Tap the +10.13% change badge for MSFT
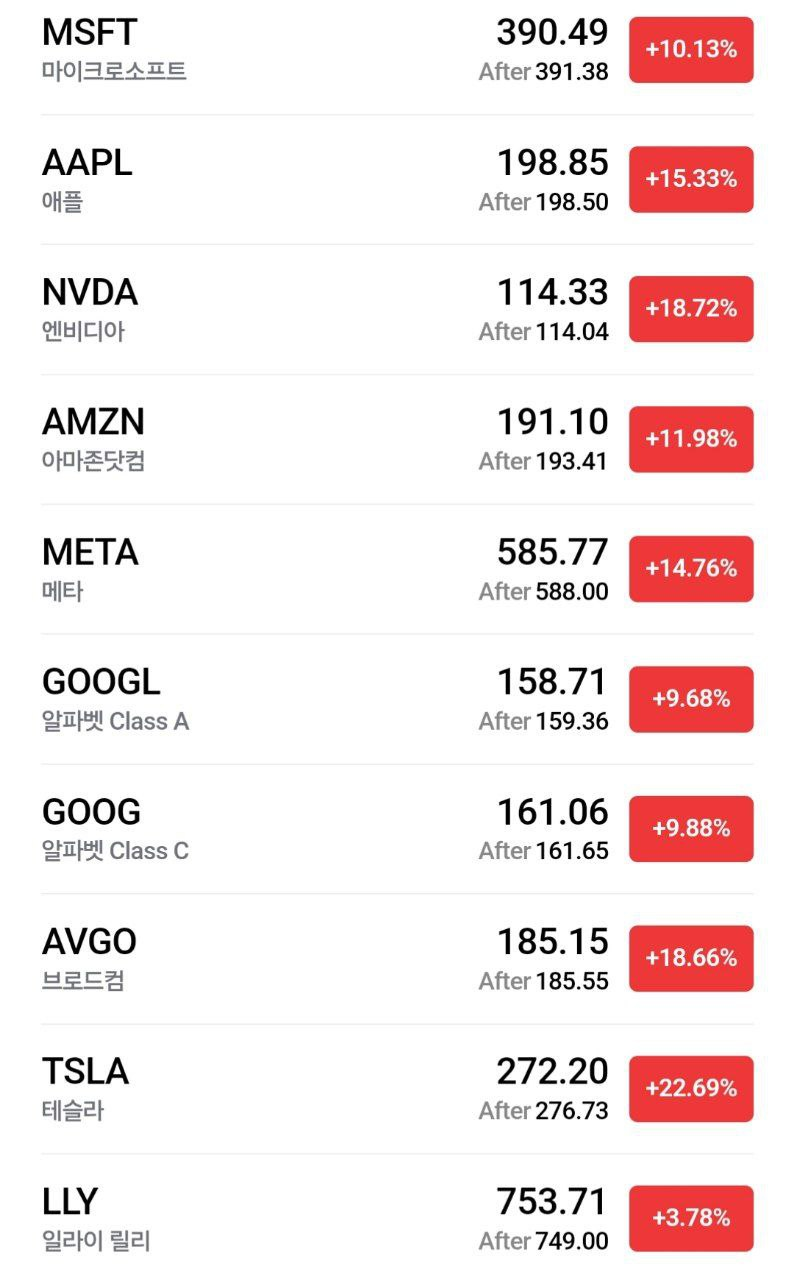 point(691,50)
